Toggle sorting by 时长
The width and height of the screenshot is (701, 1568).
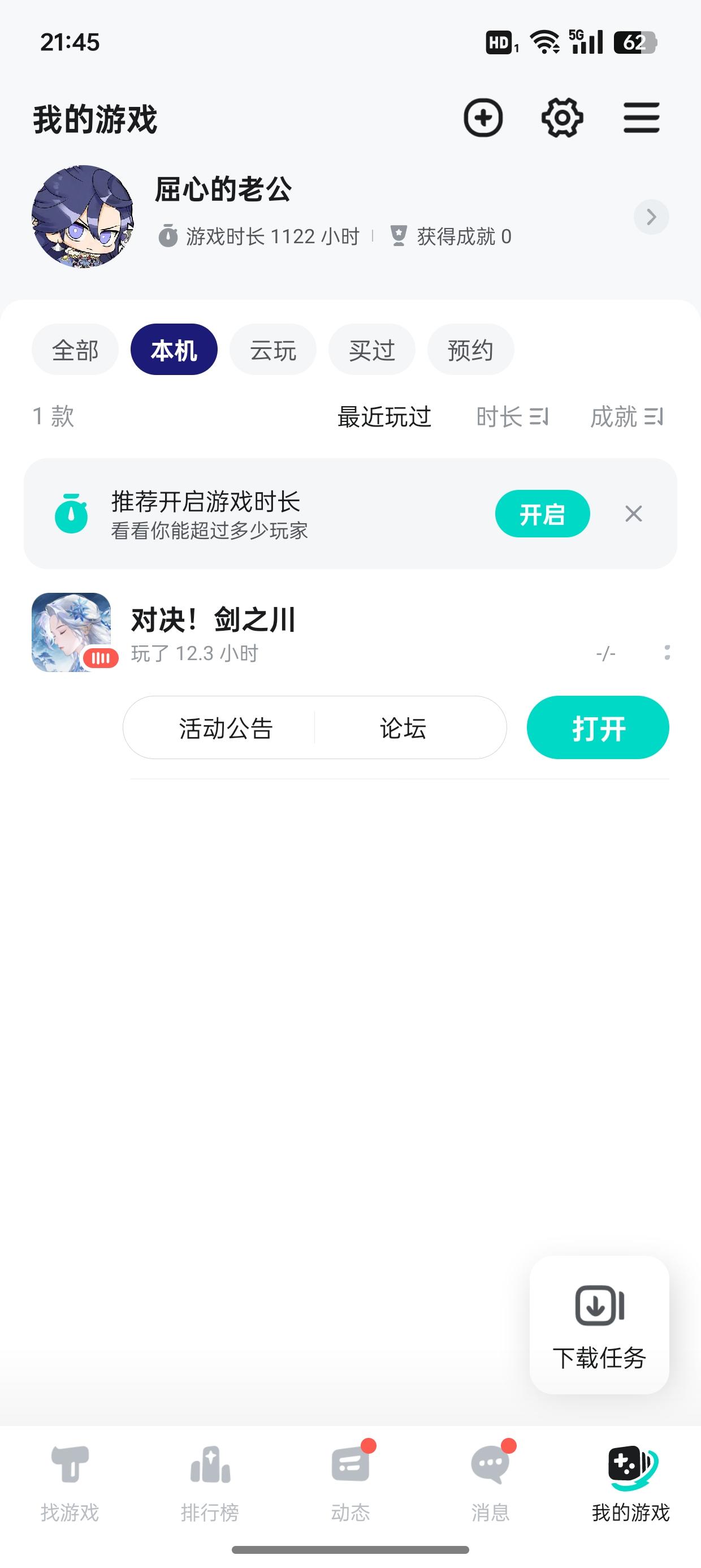pos(513,417)
